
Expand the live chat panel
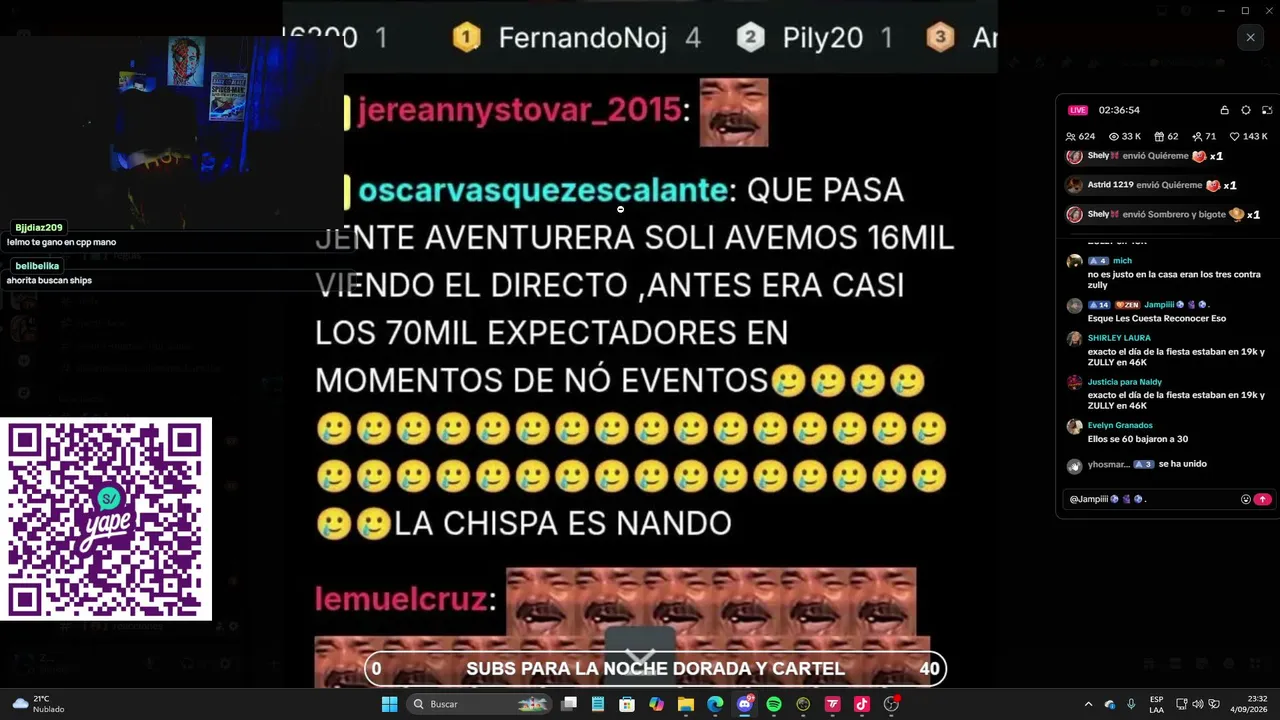1267,110
